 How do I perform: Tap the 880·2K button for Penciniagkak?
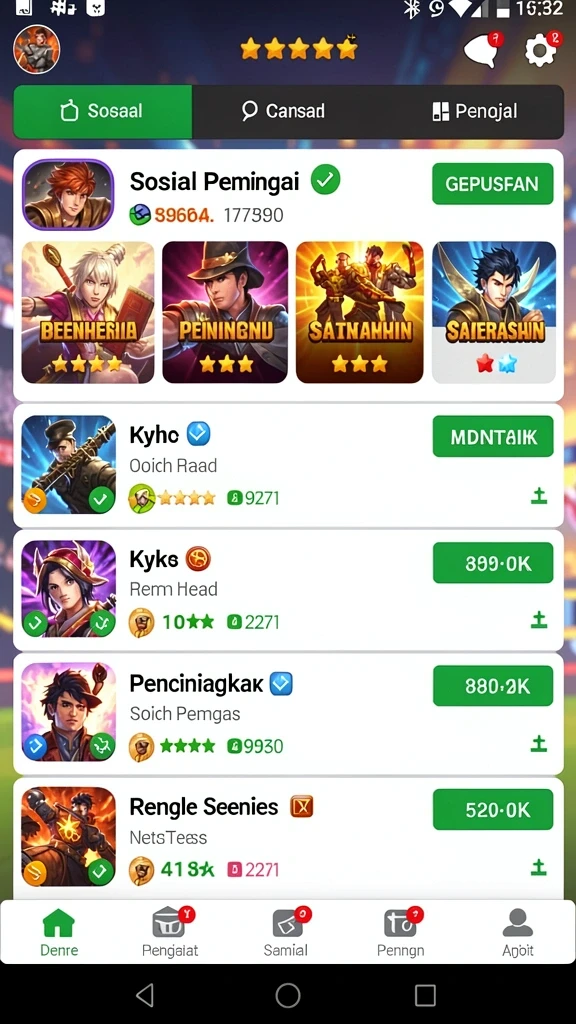(x=492, y=686)
